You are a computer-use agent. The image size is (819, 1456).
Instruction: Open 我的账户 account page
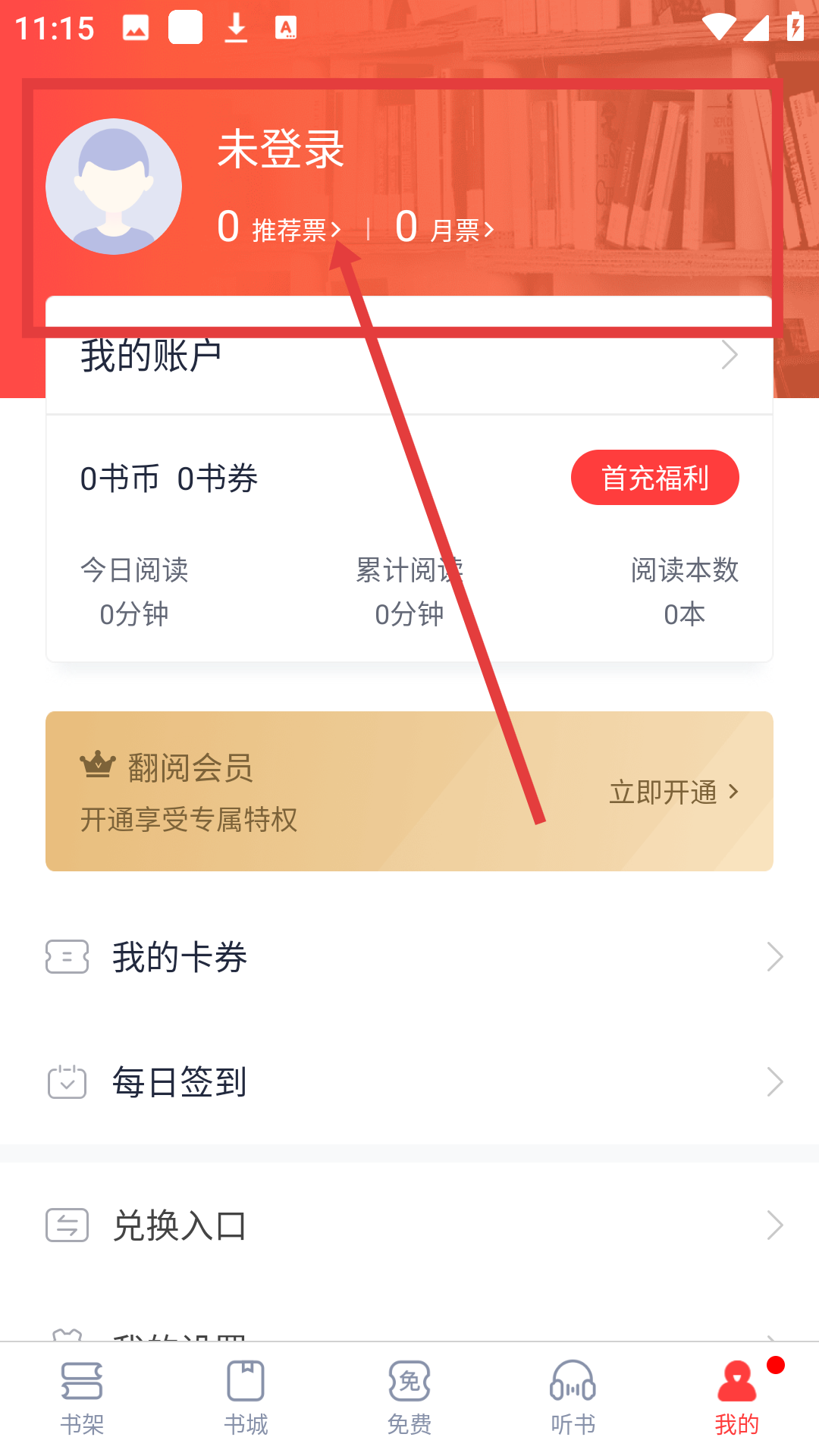[409, 356]
